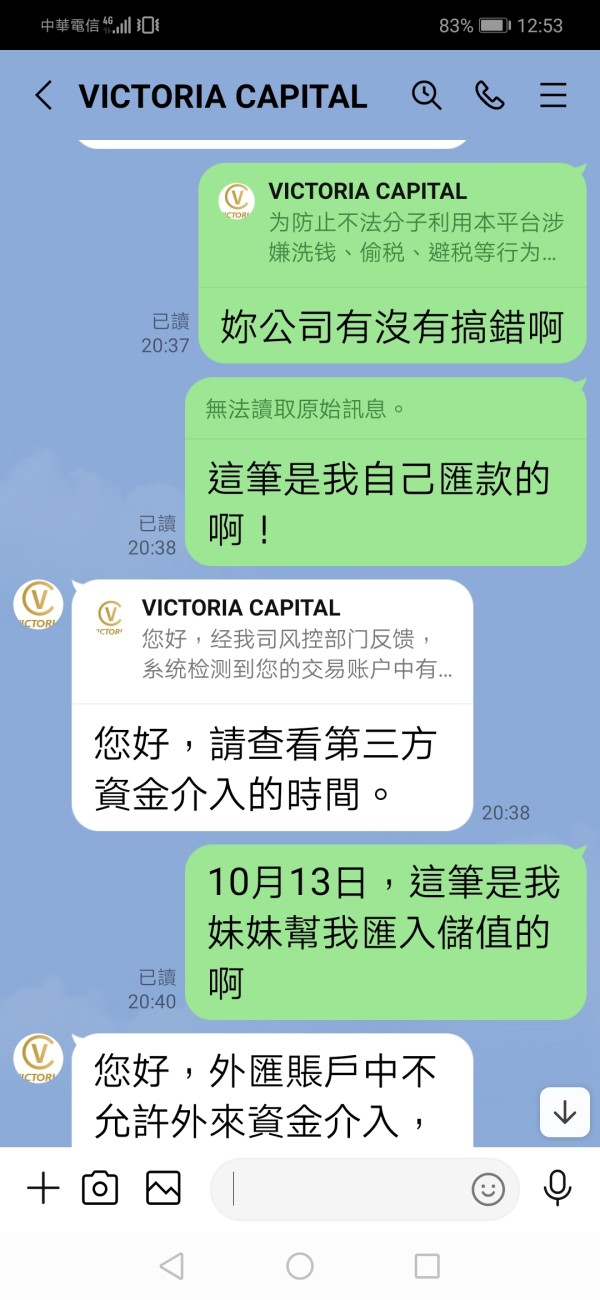600x1300 pixels.
Task: Jump to latest message with down arrow
Action: click(565, 1112)
